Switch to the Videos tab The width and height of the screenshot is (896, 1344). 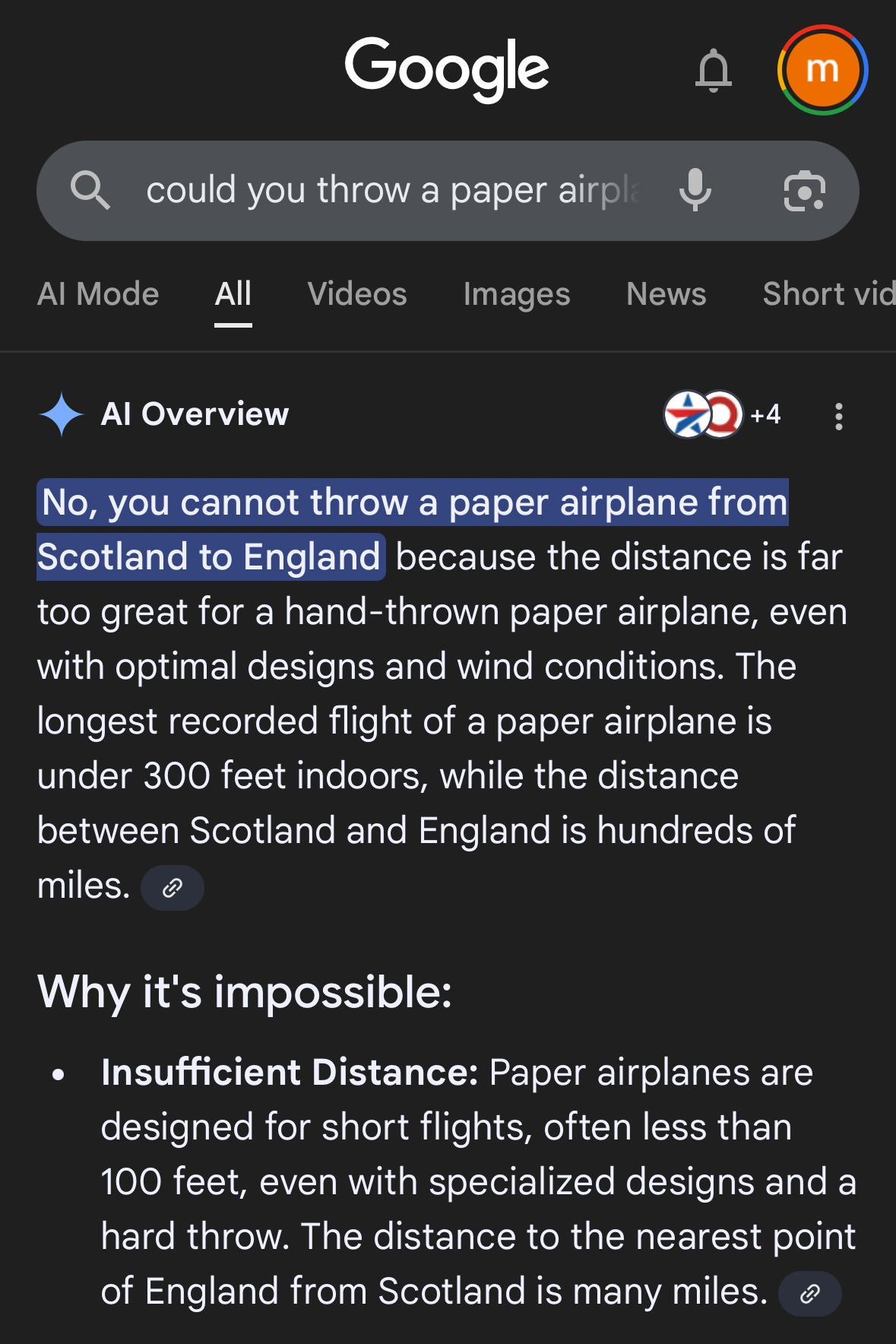click(357, 294)
